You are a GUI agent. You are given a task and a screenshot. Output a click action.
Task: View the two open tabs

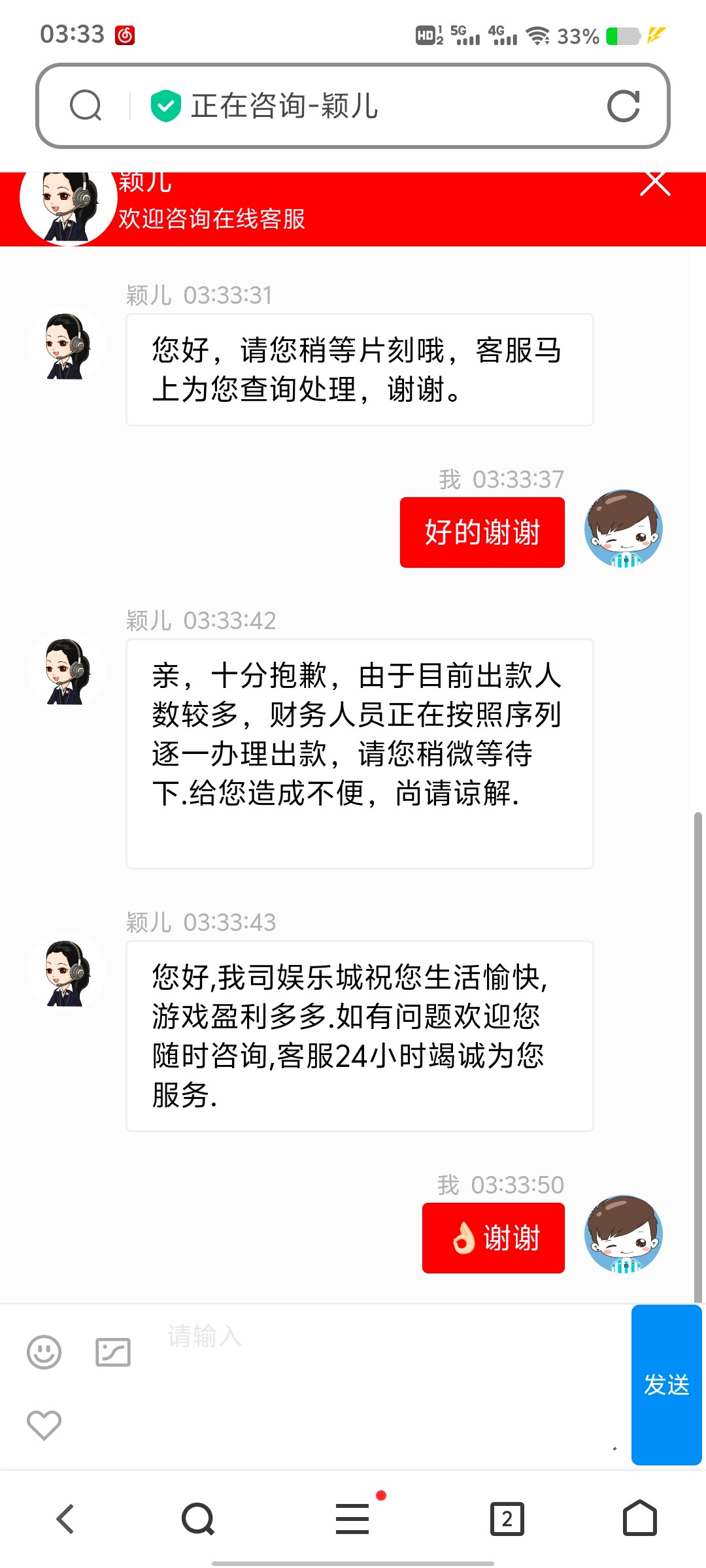click(507, 1519)
